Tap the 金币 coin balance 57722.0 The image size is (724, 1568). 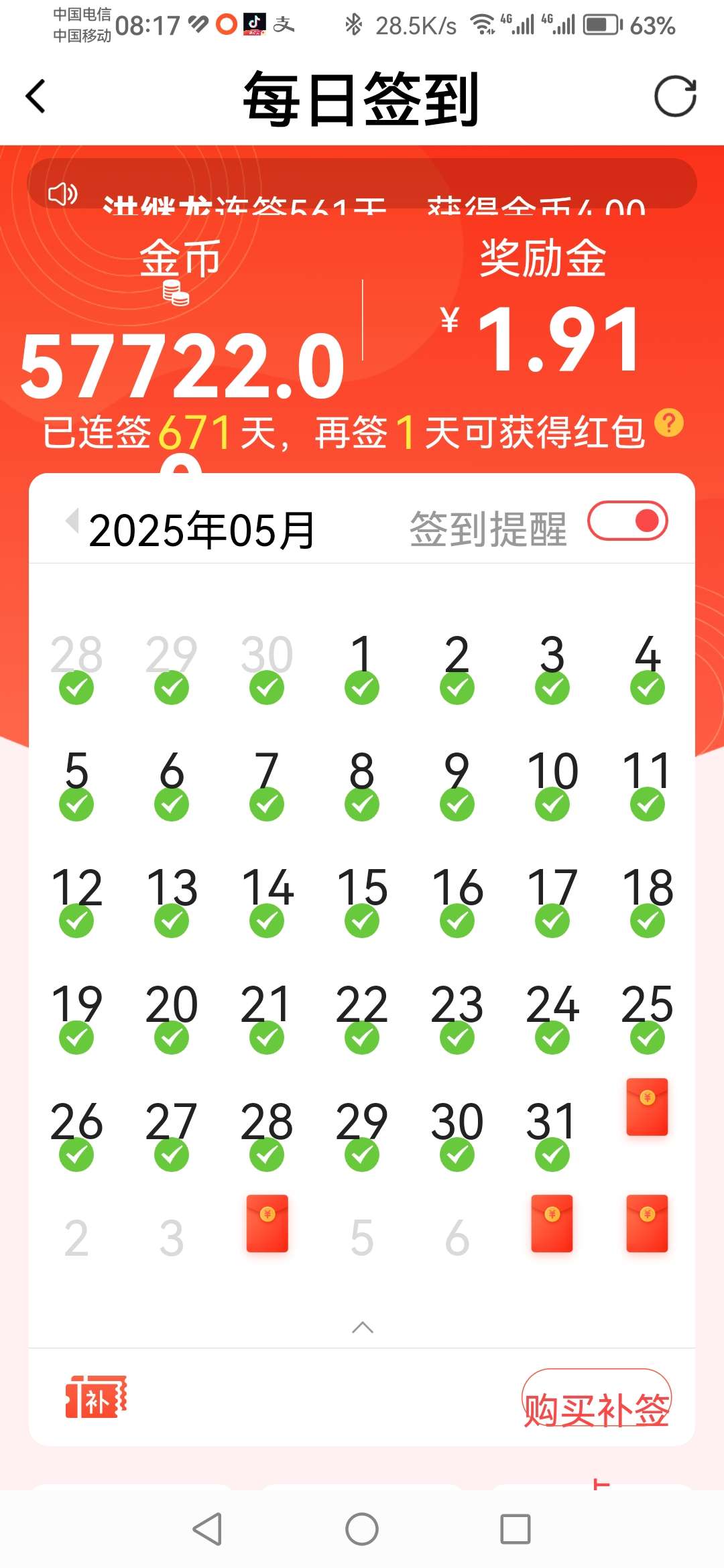pyautogui.click(x=182, y=367)
